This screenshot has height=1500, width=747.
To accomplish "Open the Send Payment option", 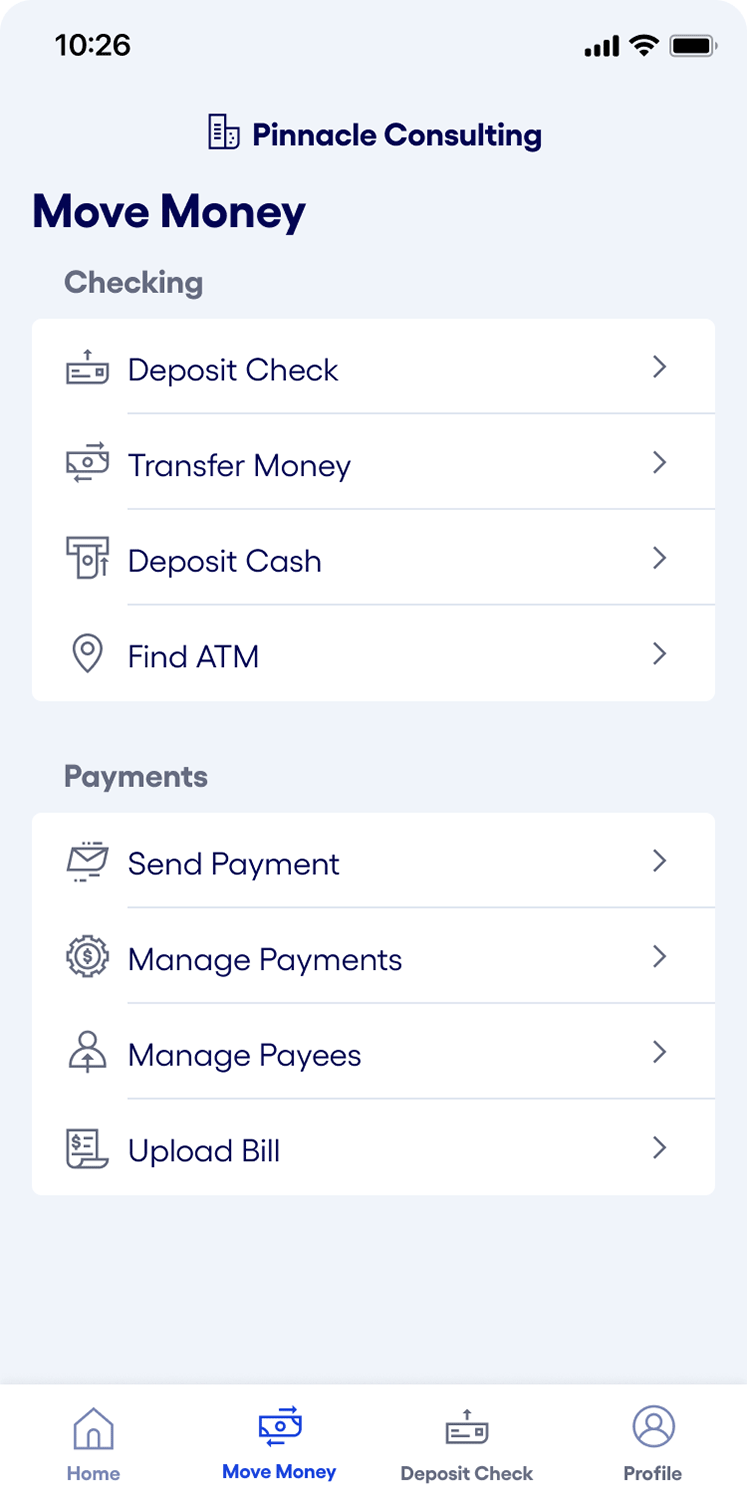I will [233, 863].
